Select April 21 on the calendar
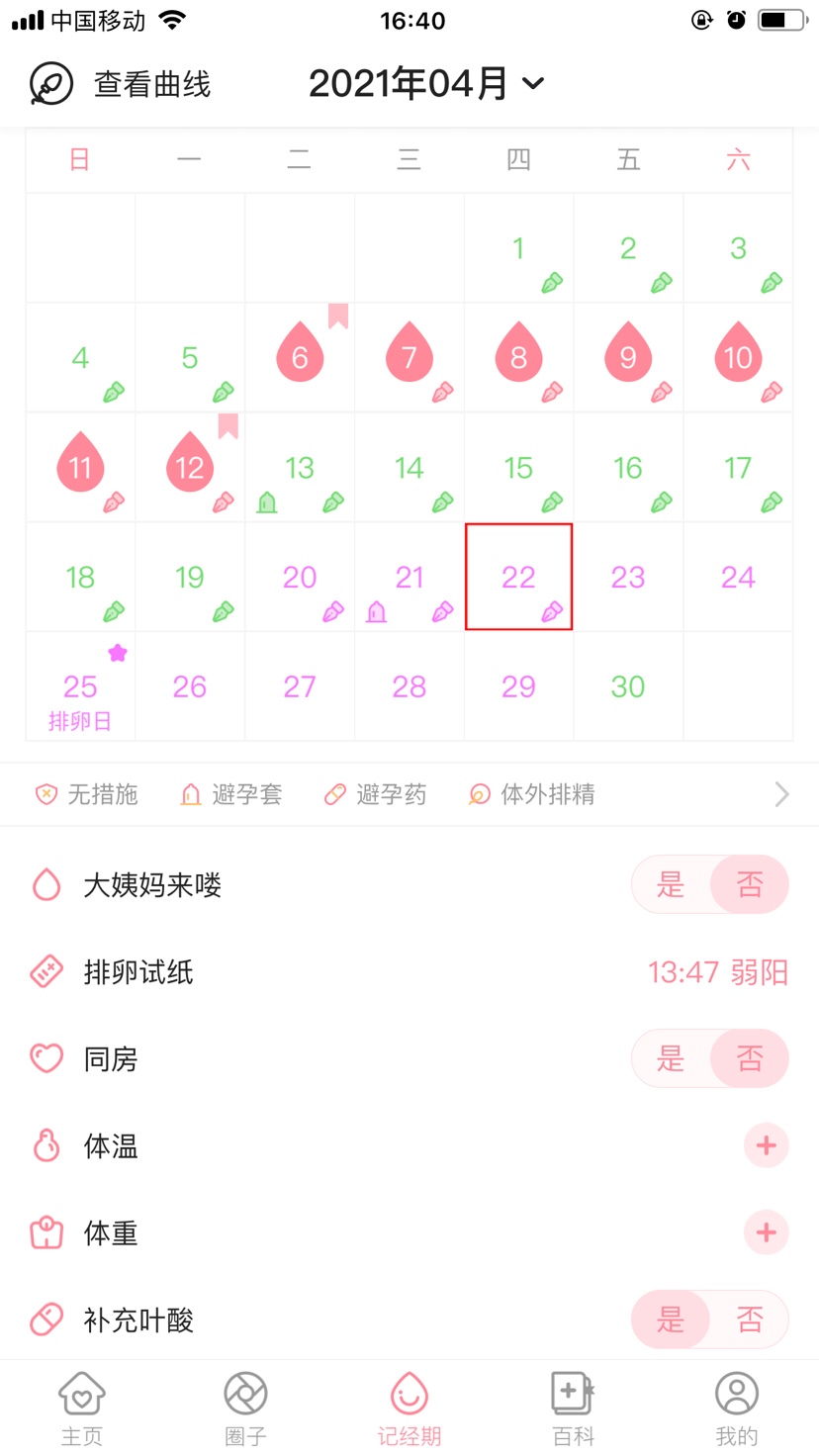This screenshot has width=819, height=1456. 409,578
